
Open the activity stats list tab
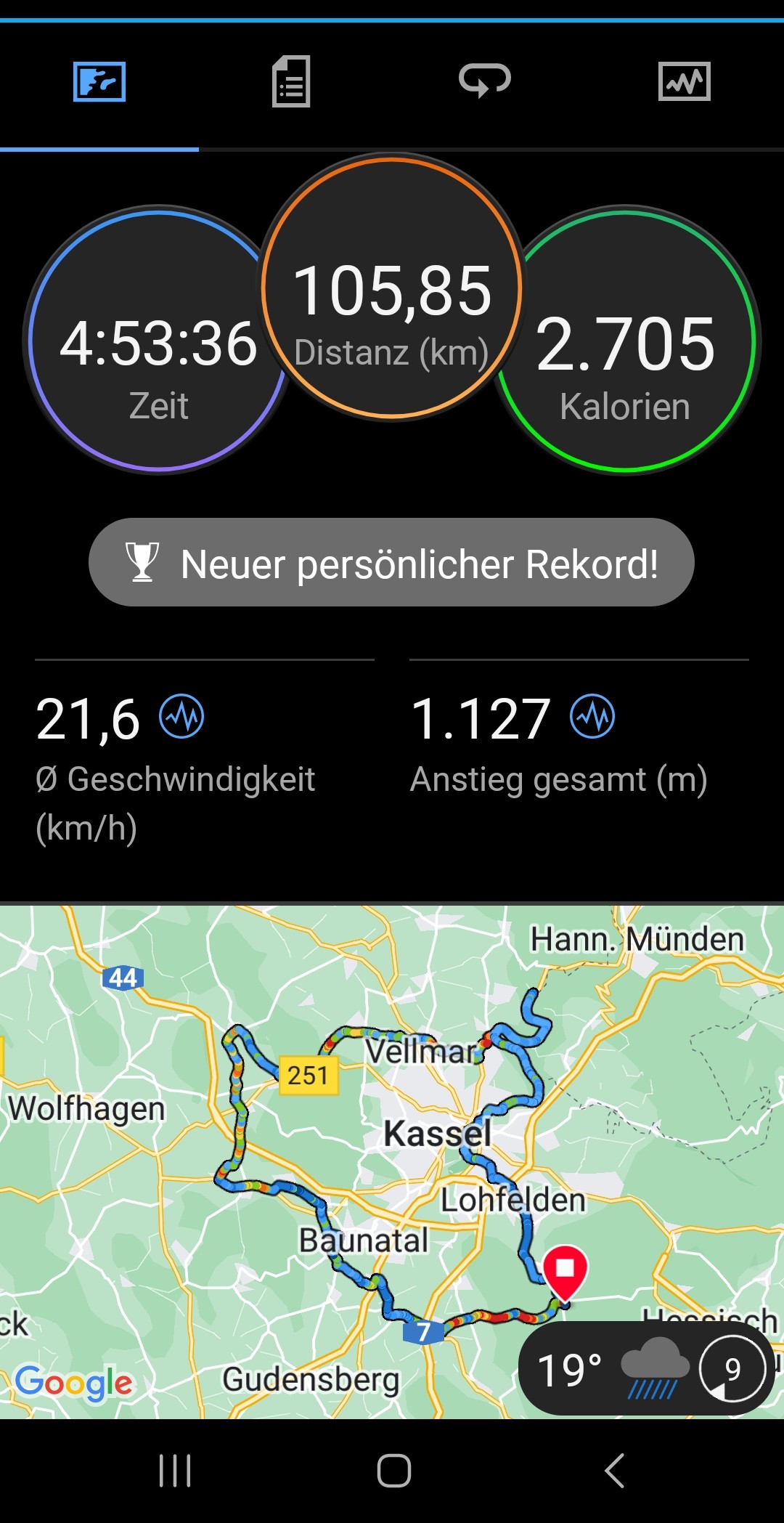click(291, 81)
